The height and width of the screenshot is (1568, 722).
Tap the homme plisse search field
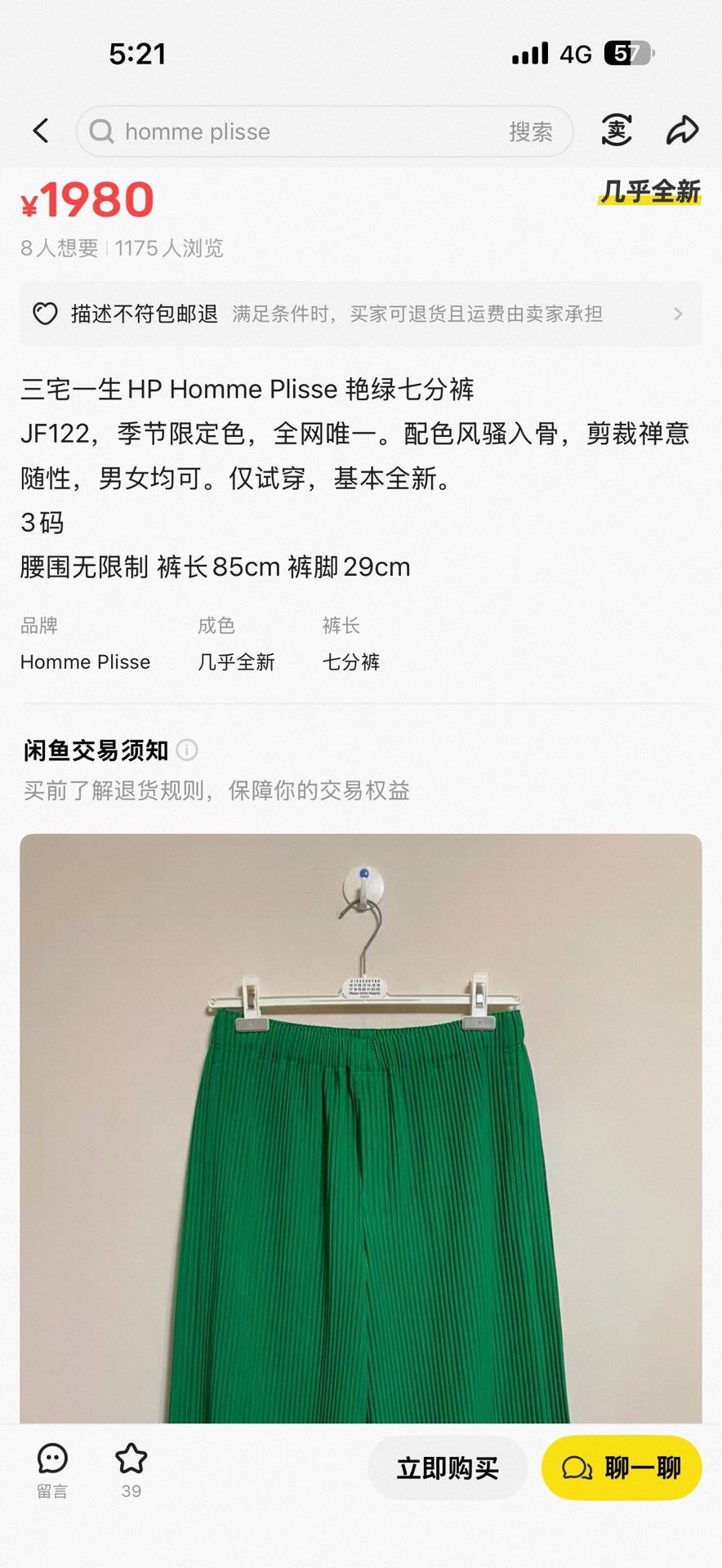click(x=325, y=131)
